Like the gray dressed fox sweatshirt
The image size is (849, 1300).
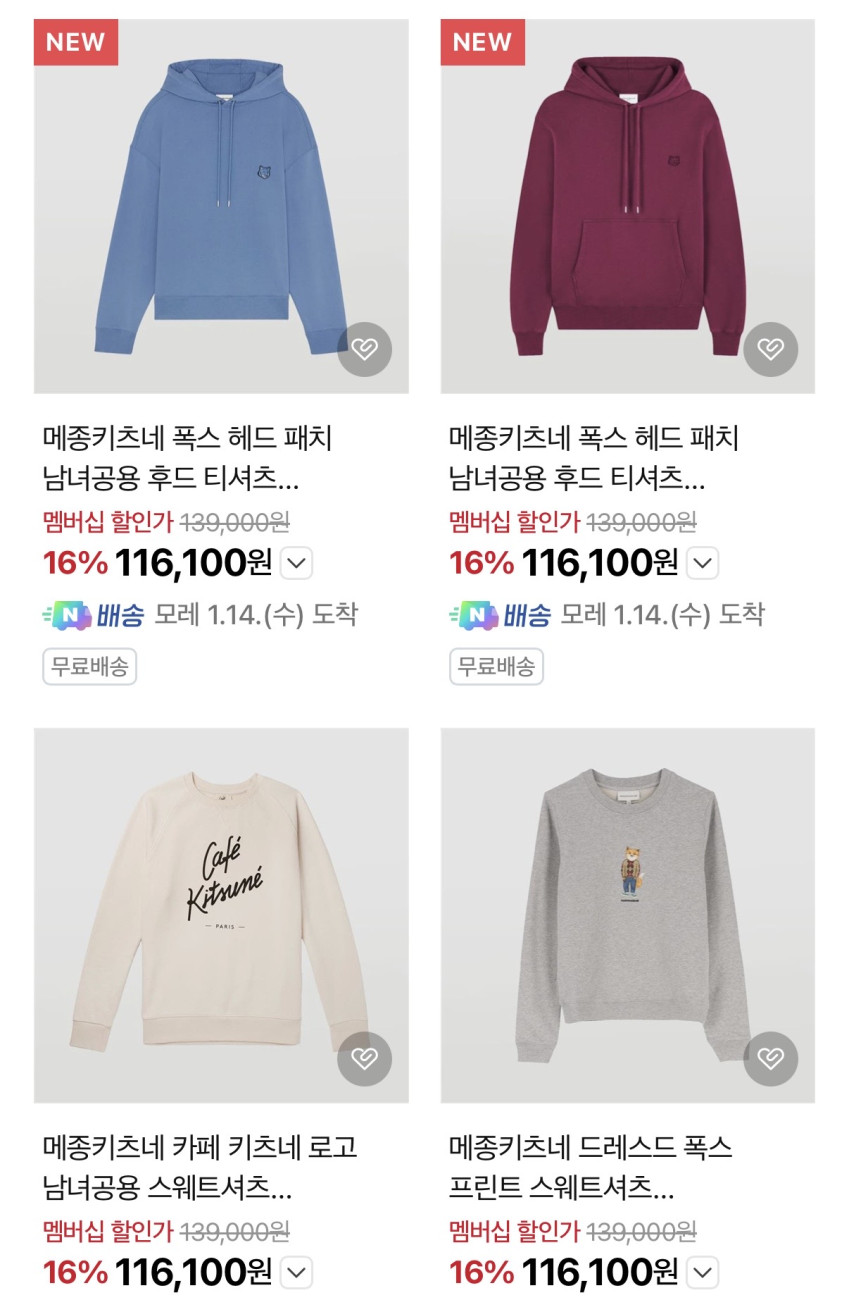click(x=770, y=1058)
